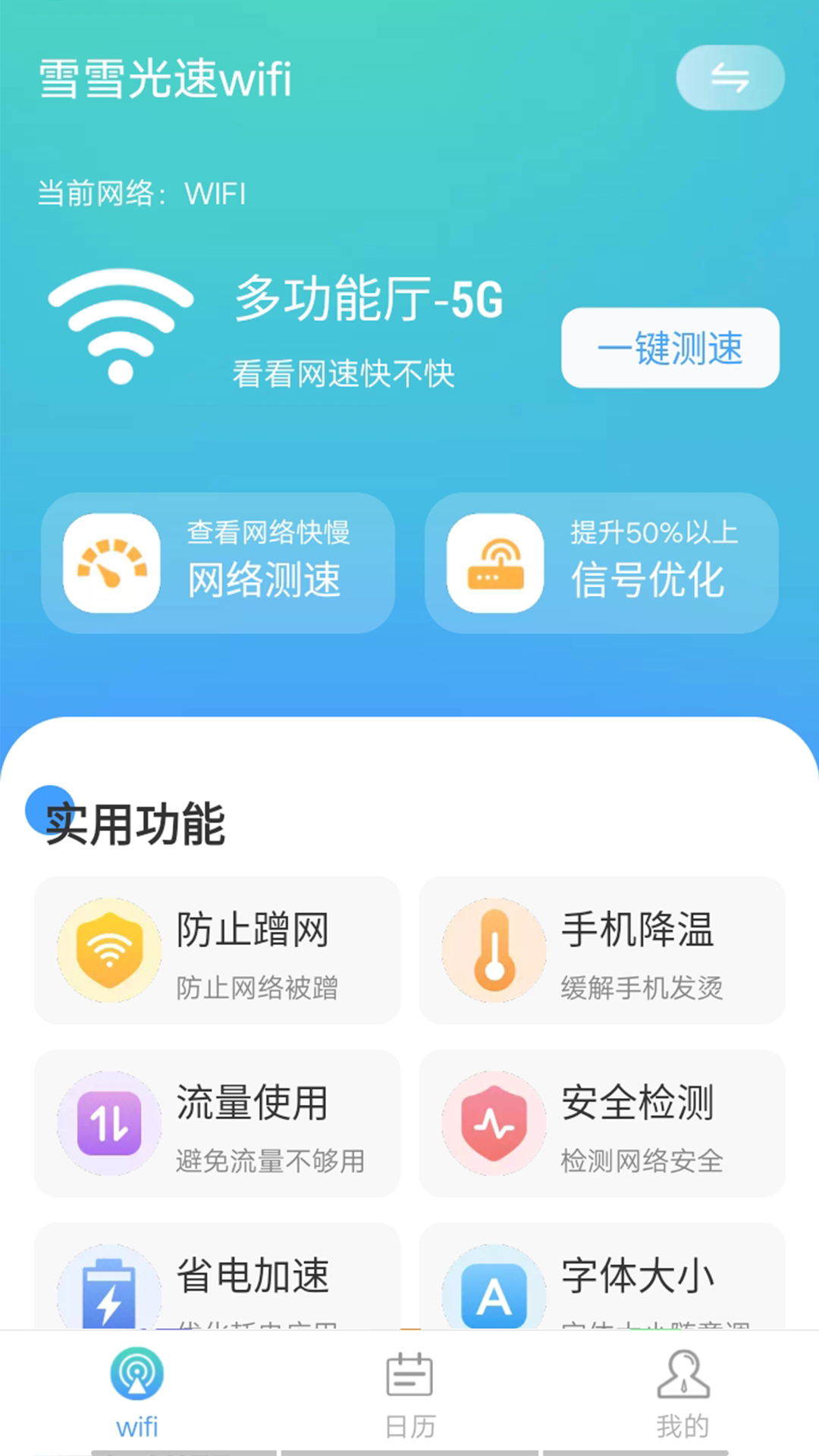Tap the large WiFi signal icon showing connection
This screenshot has width=819, height=1456.
[121, 326]
